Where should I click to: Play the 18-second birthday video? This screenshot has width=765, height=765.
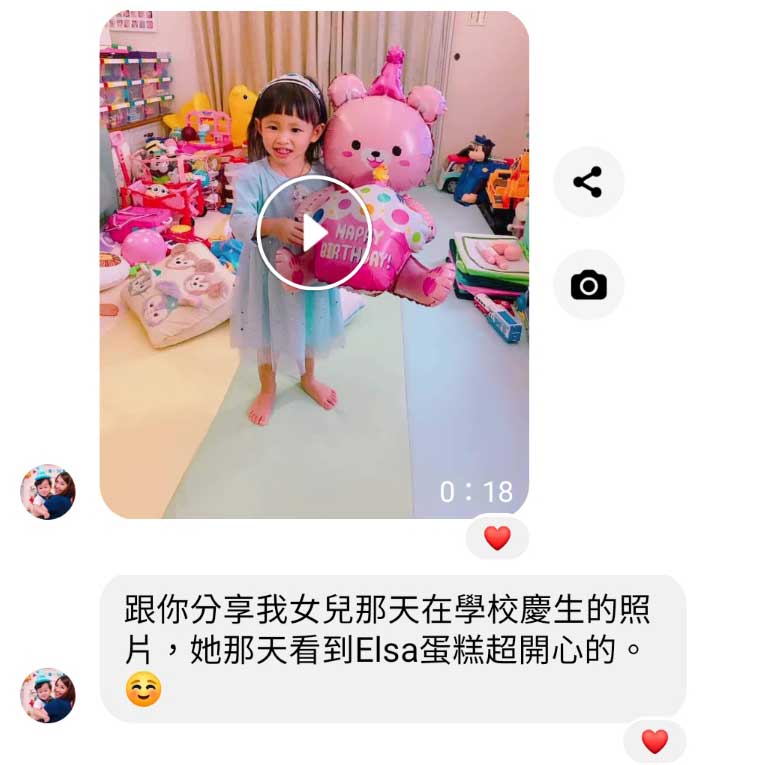point(314,233)
